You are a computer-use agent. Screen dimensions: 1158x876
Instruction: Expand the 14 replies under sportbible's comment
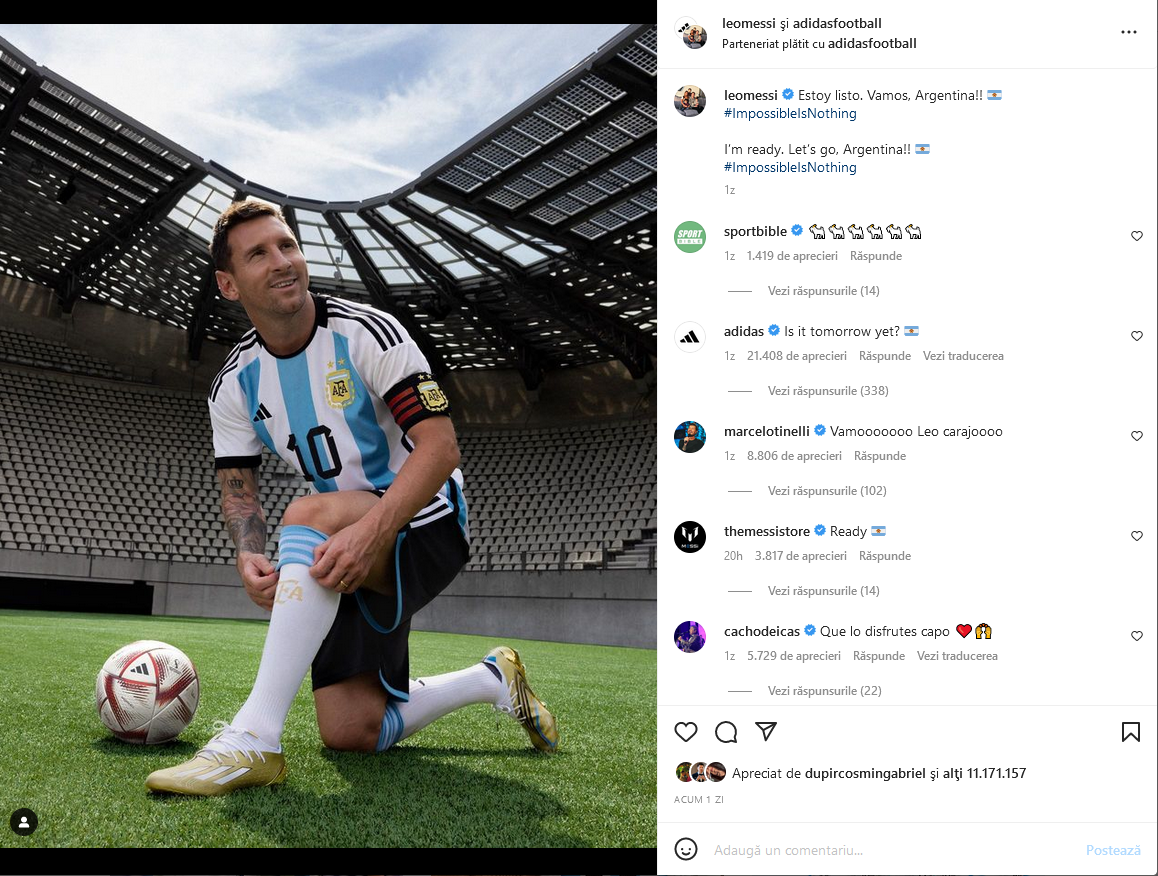click(x=823, y=291)
